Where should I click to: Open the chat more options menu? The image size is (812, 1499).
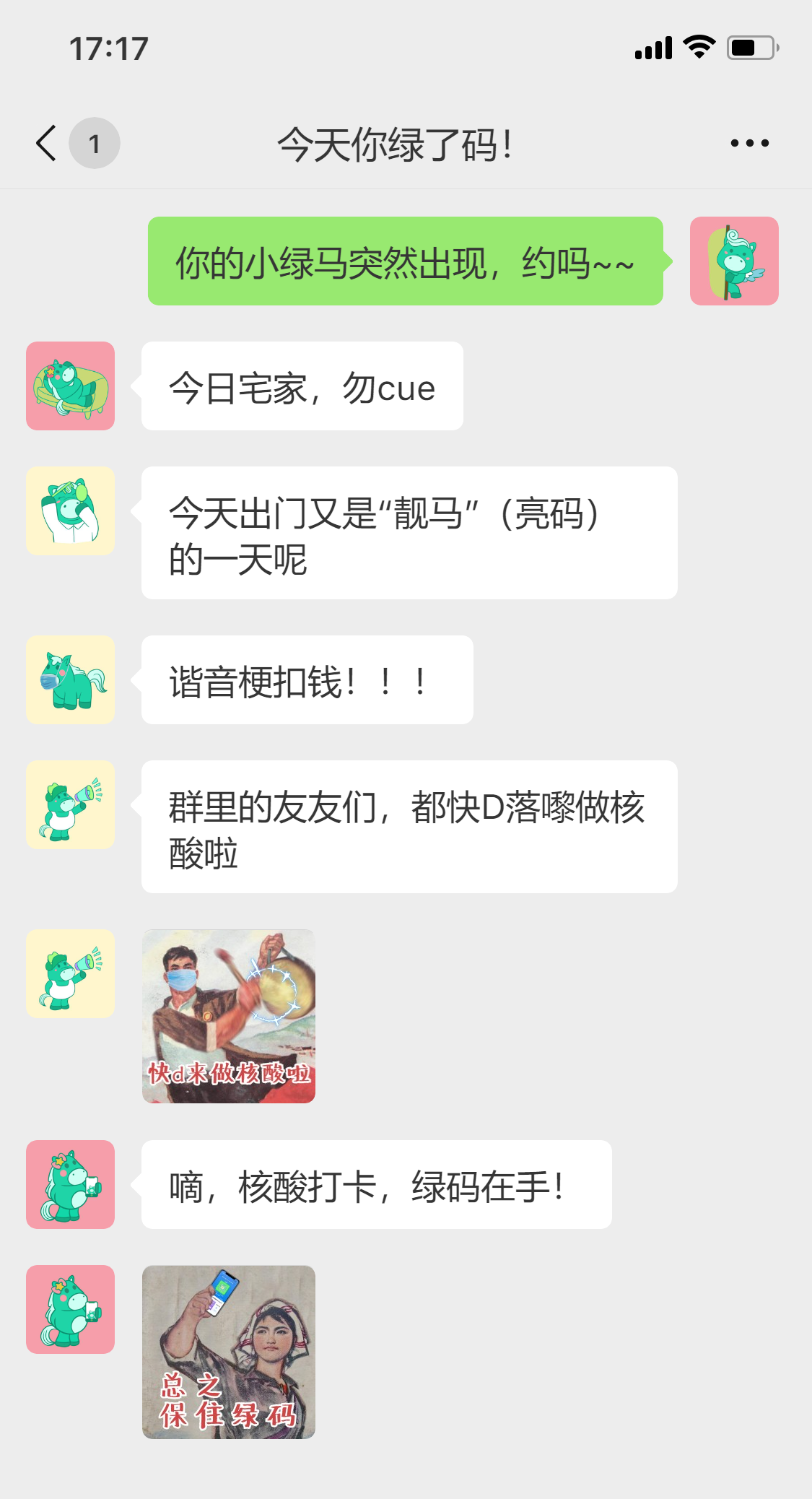[748, 142]
